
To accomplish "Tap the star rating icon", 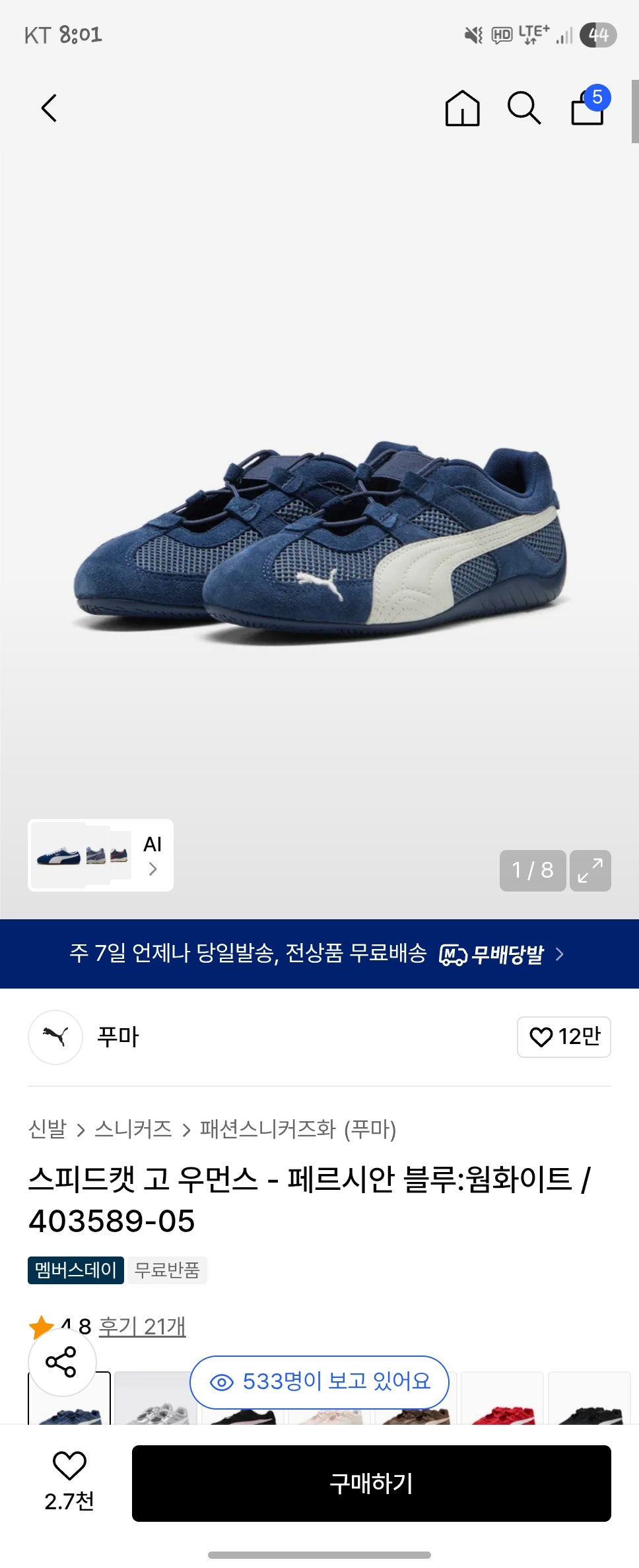I will coord(41,1326).
